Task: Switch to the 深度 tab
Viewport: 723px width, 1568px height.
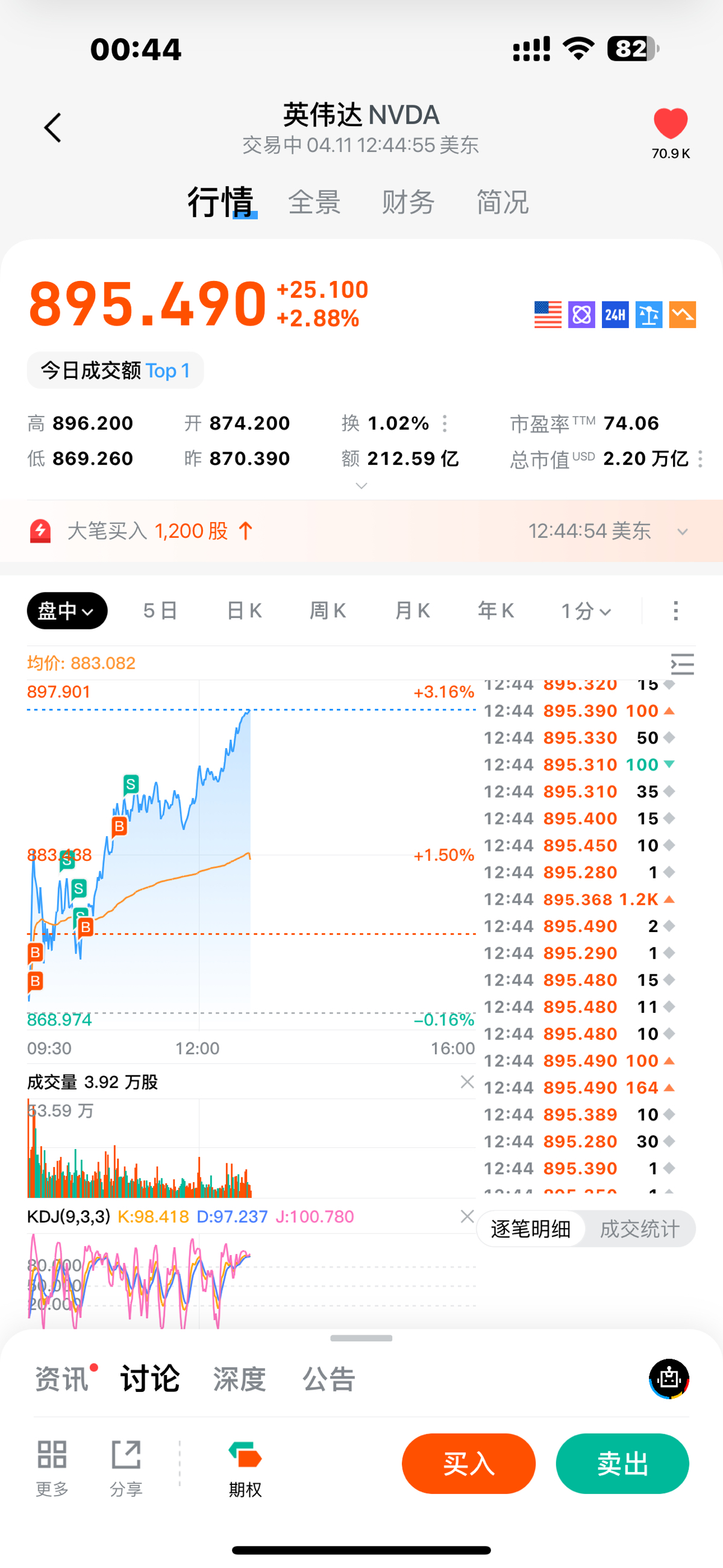Action: pos(239,1379)
